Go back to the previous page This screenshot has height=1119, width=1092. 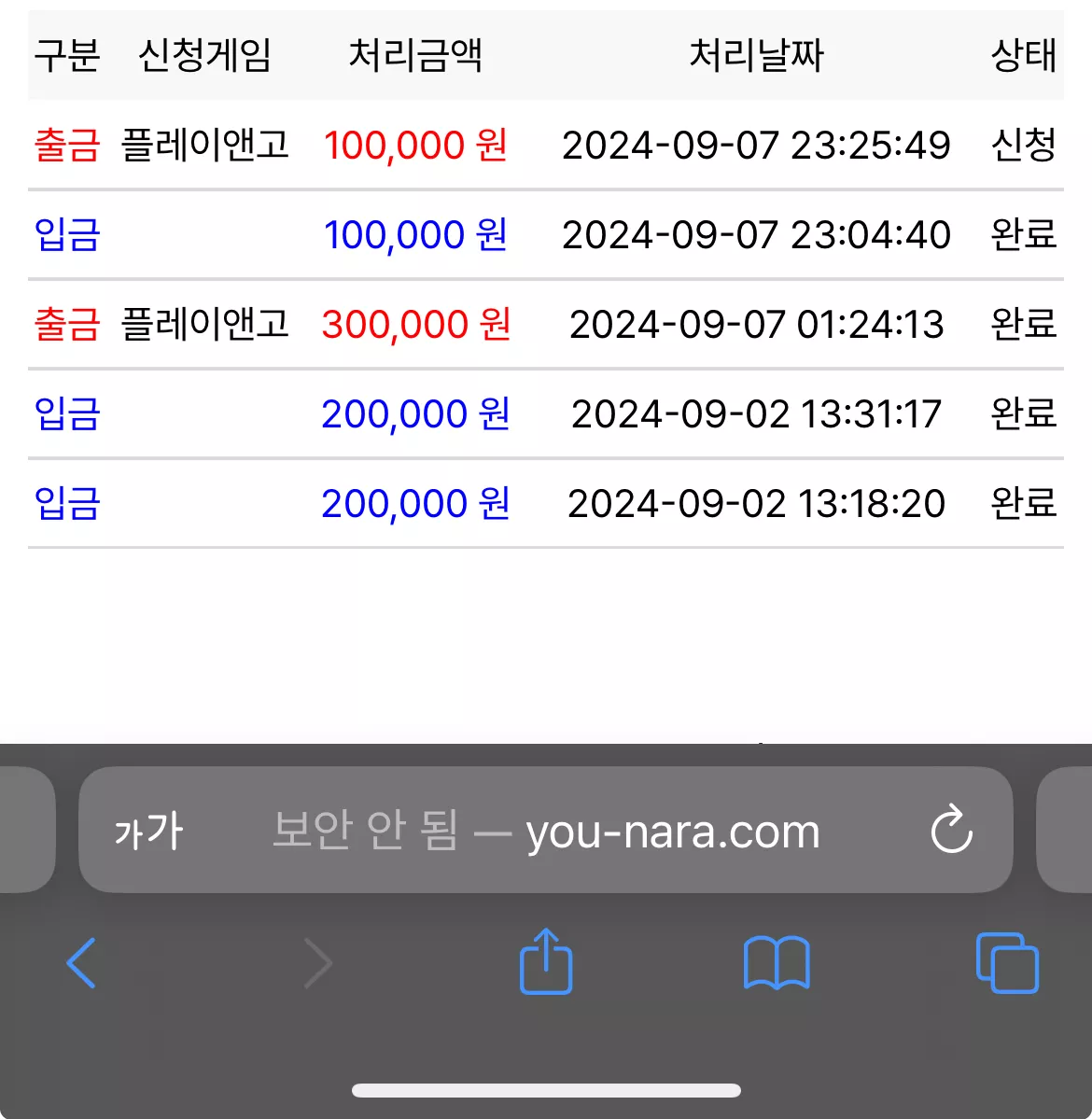click(80, 963)
